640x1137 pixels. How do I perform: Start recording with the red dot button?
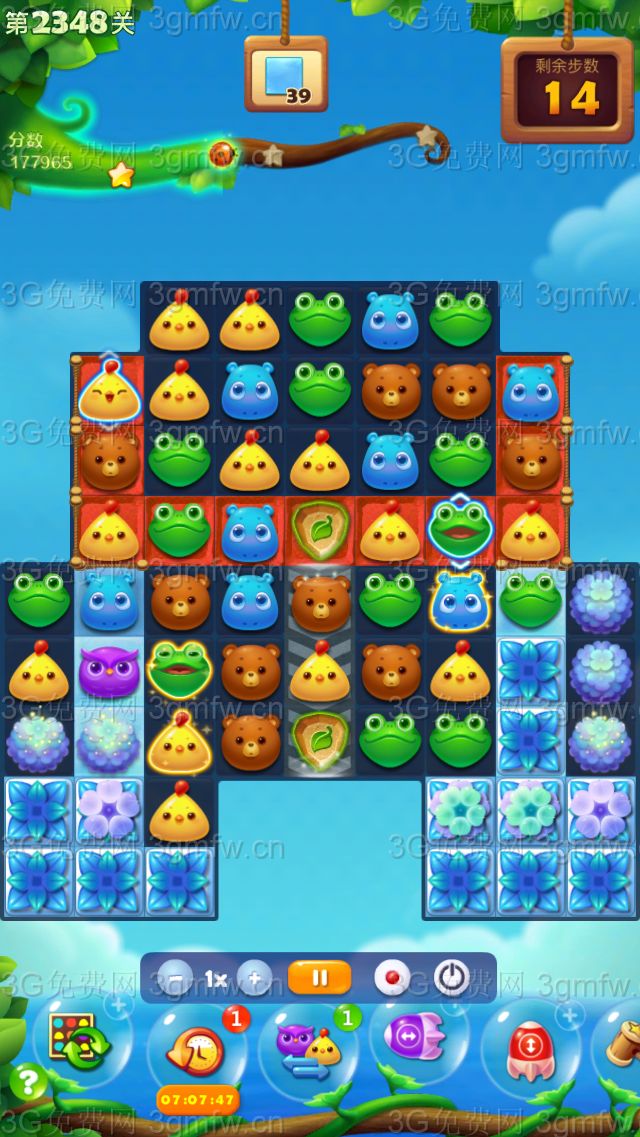pyautogui.click(x=391, y=978)
